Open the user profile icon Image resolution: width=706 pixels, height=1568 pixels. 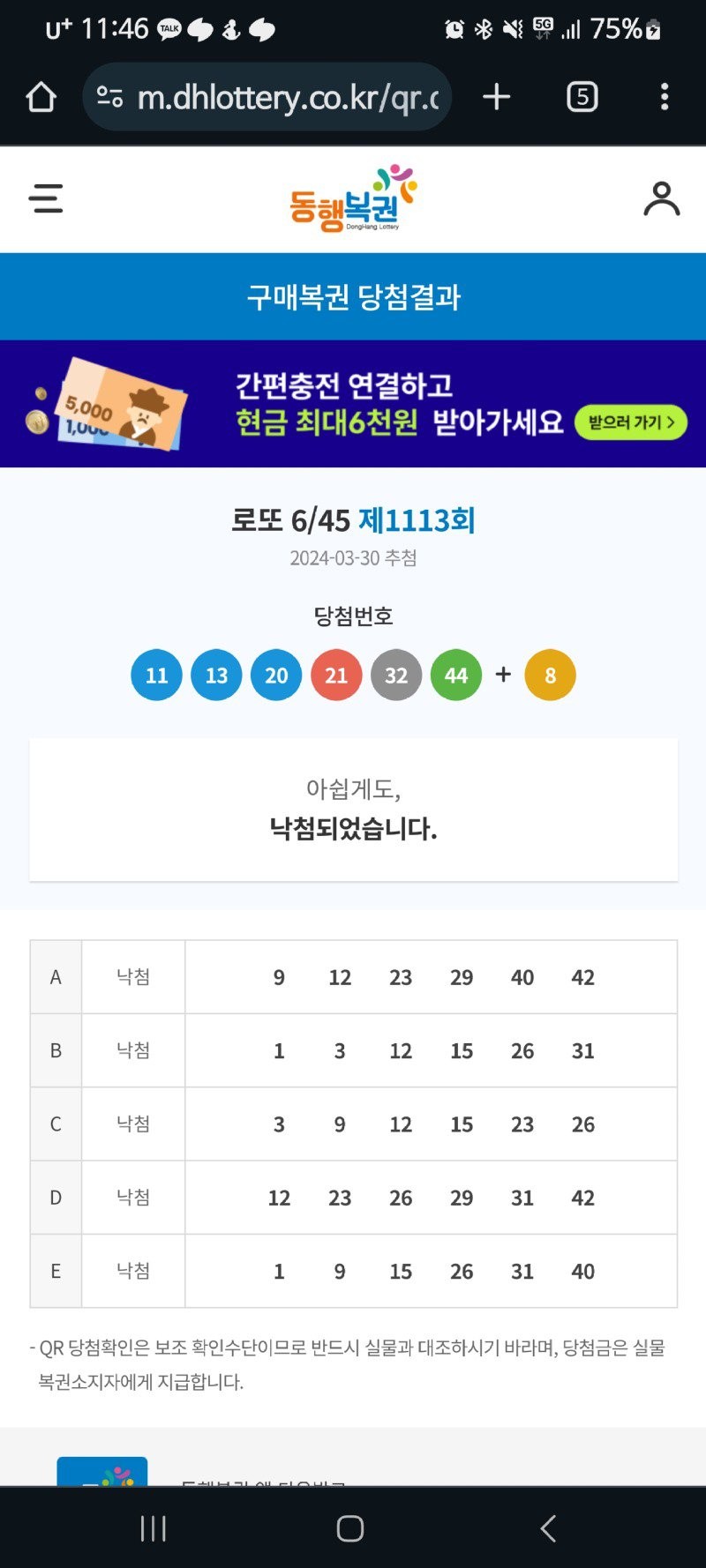pos(661,198)
